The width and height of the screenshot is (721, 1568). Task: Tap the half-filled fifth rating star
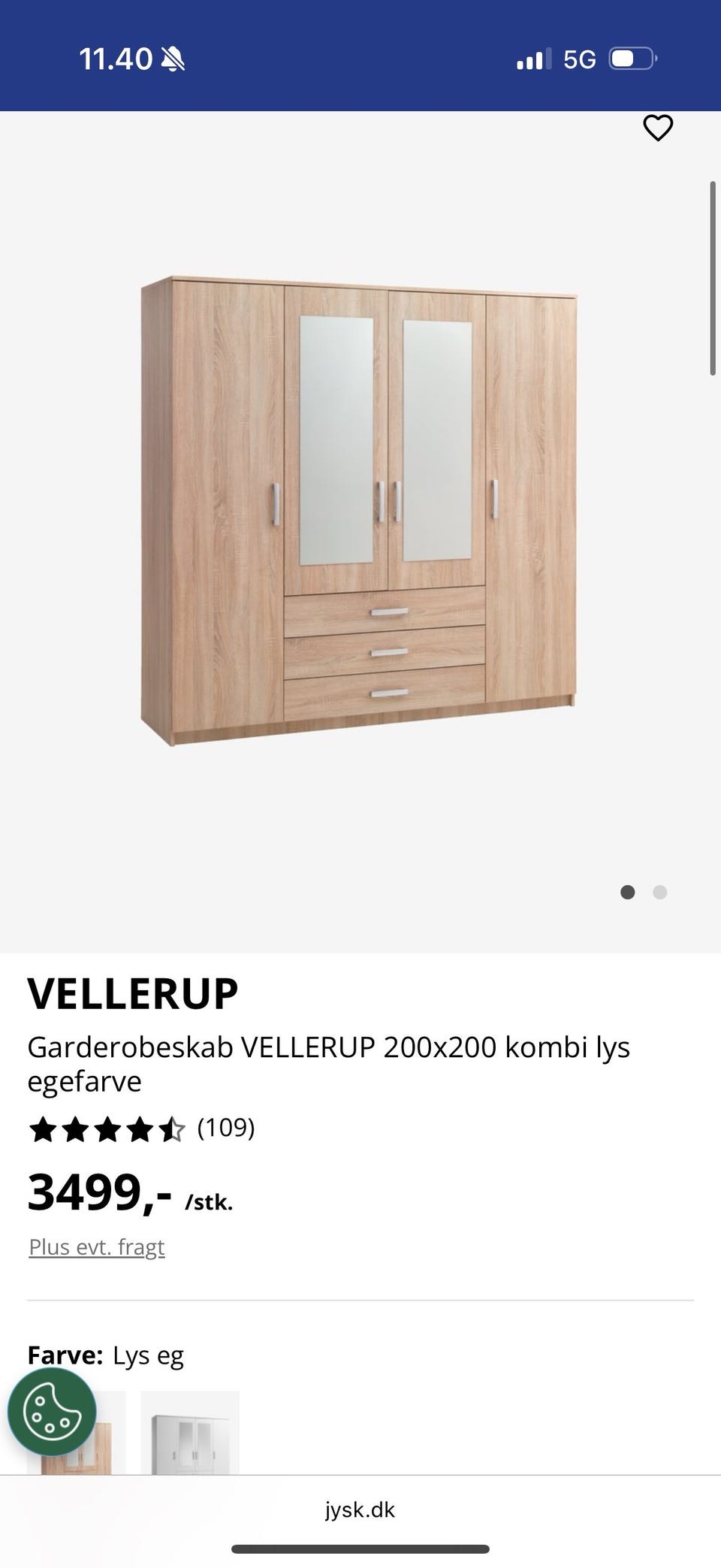pos(173,1128)
